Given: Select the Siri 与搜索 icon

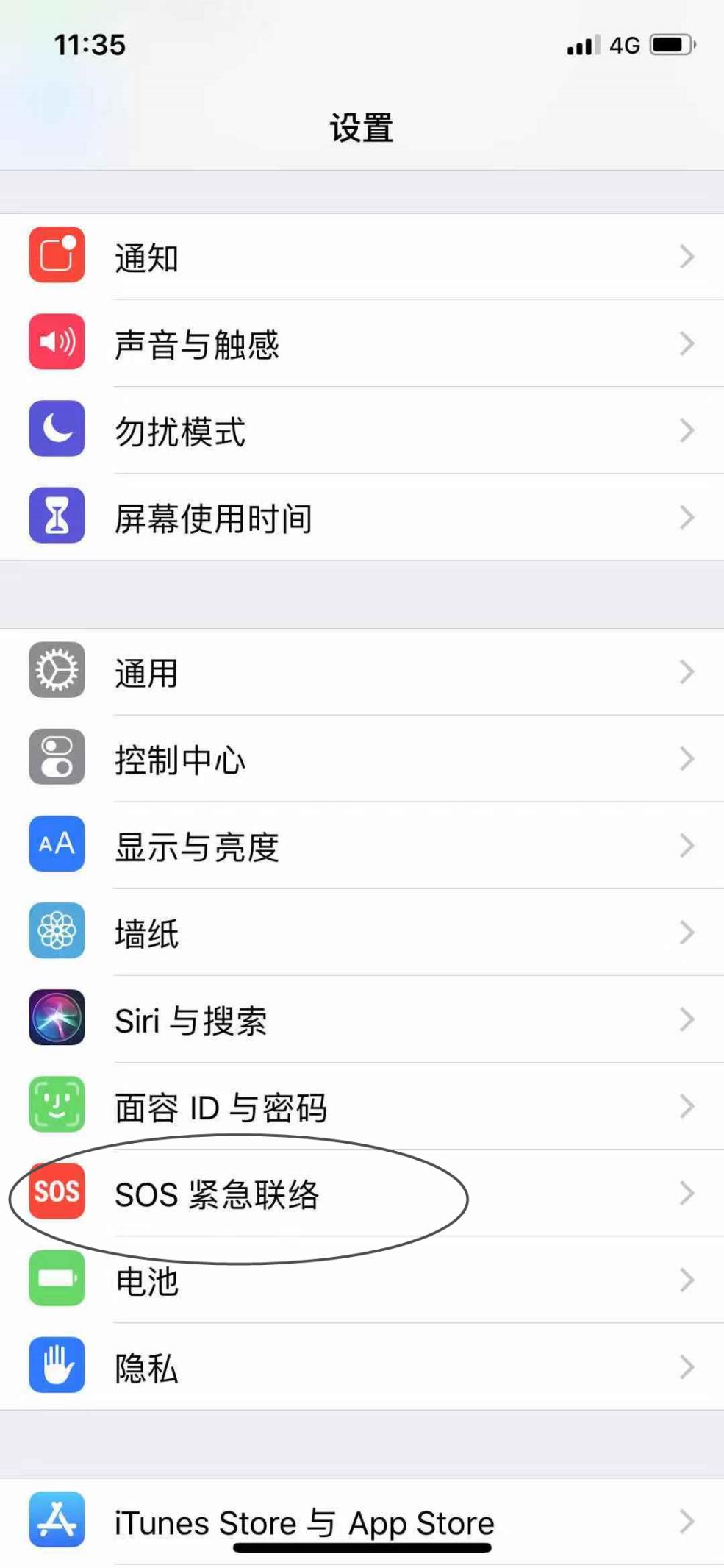Looking at the screenshot, I should (57, 1019).
